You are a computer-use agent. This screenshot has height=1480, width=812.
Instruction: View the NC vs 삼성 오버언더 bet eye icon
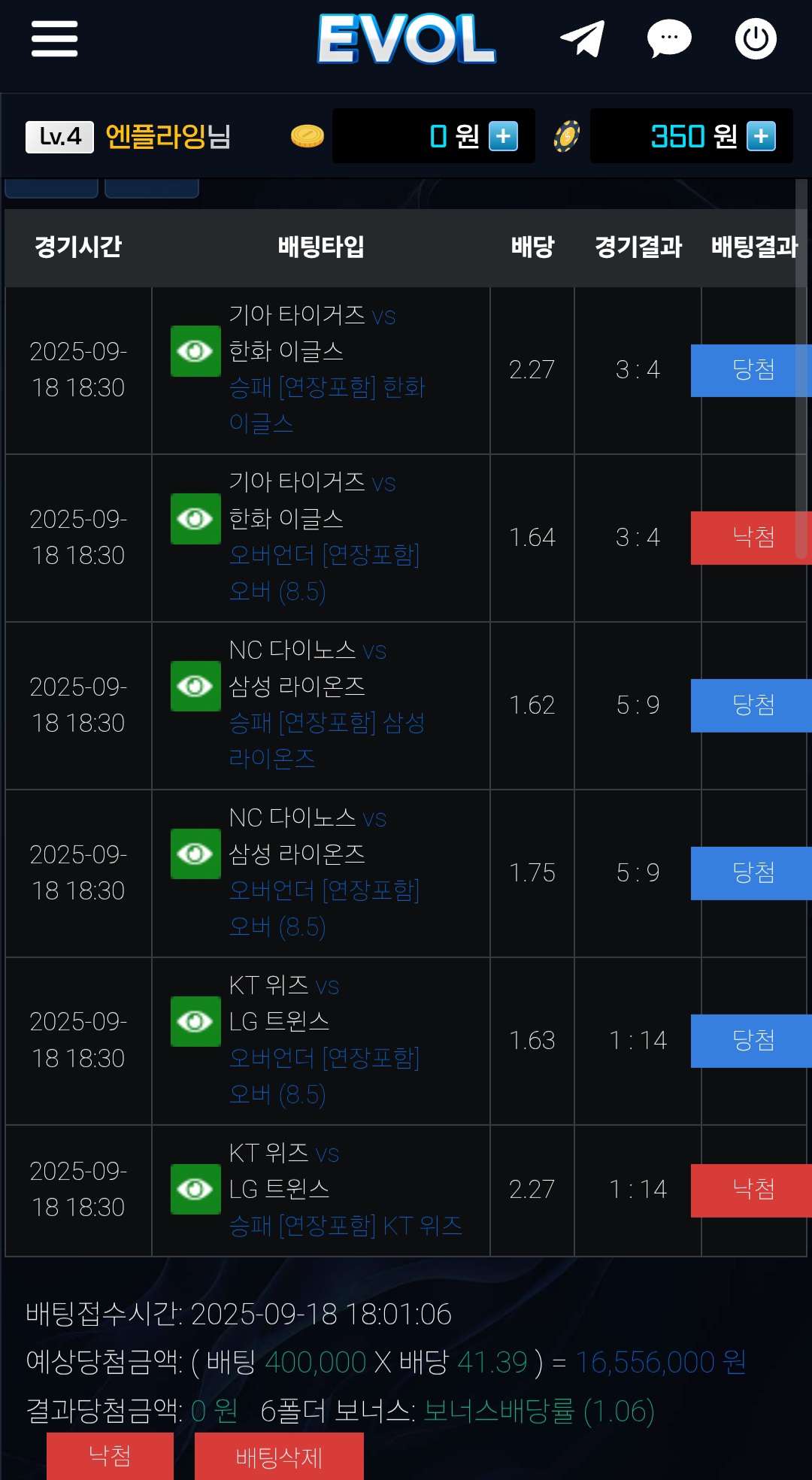[195, 854]
